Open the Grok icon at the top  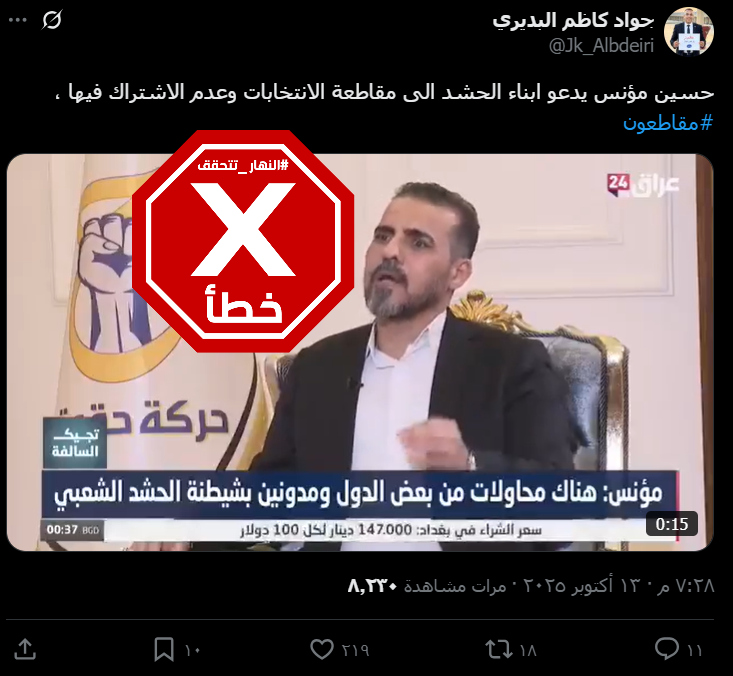pos(53,19)
